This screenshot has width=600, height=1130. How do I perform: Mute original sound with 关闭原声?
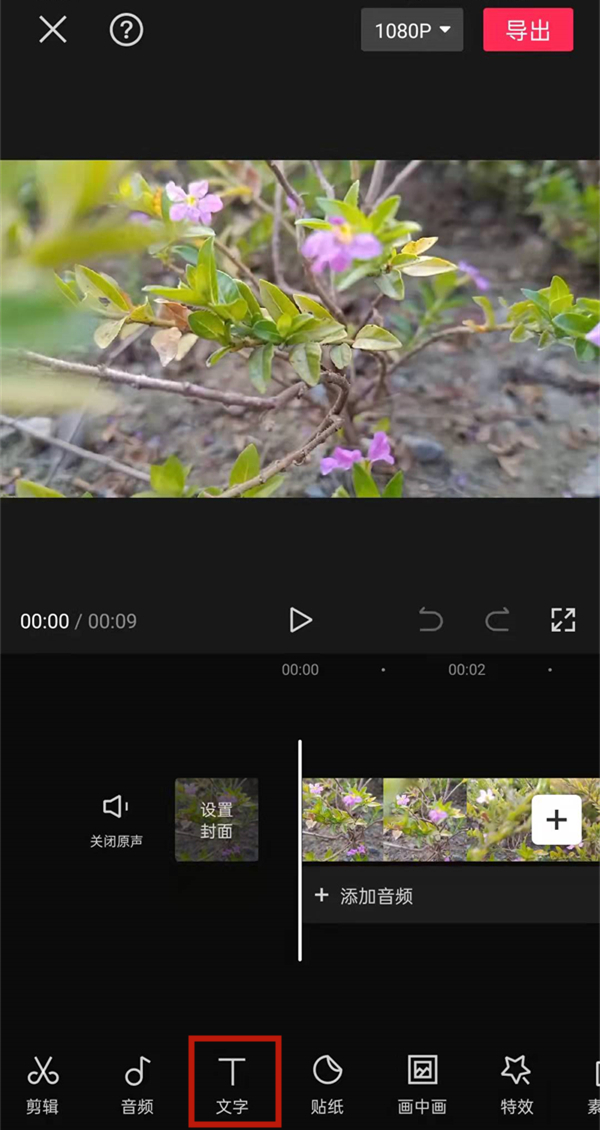click(116, 820)
